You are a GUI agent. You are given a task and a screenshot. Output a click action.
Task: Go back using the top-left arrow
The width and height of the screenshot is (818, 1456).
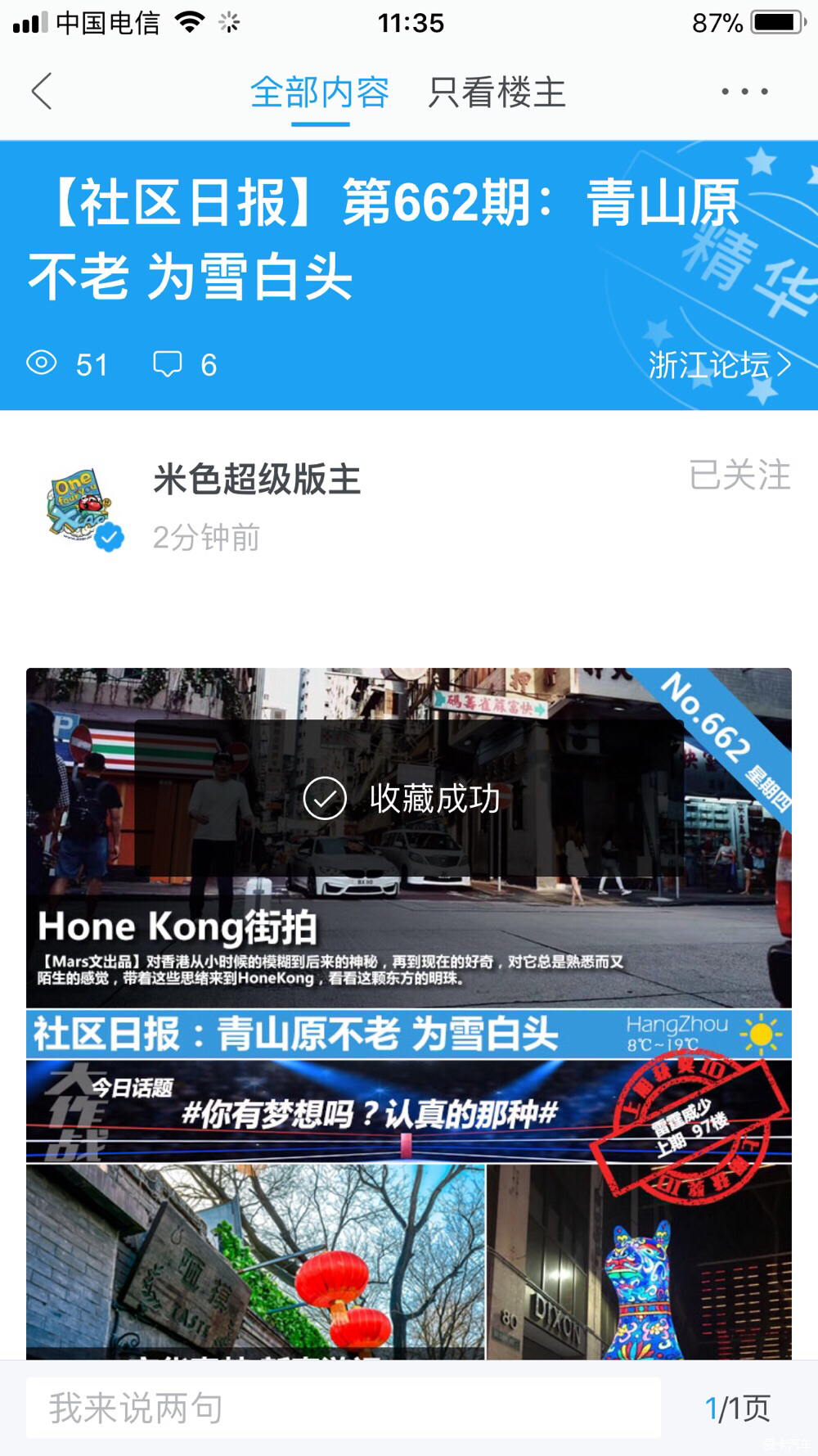coord(43,91)
